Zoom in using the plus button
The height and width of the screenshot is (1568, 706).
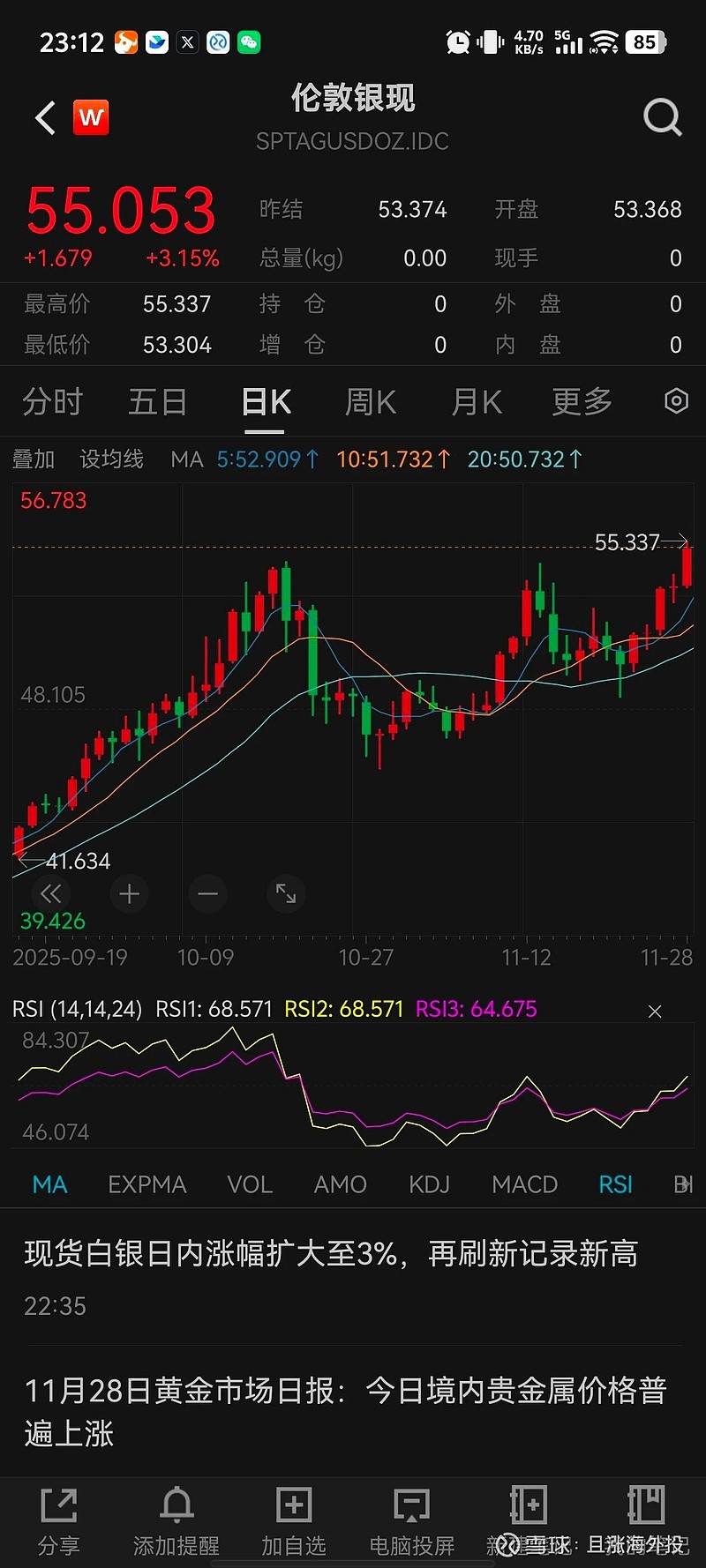(129, 893)
